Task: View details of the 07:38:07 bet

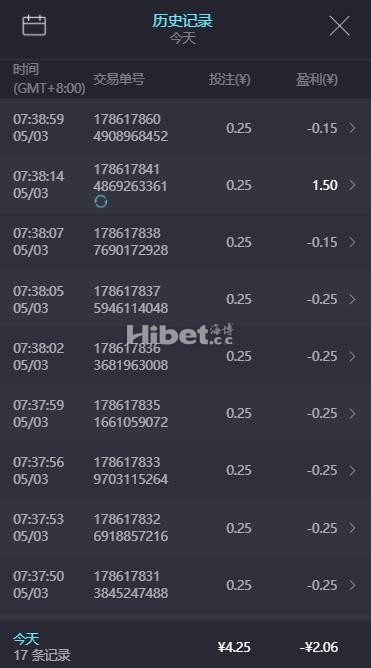Action: pyautogui.click(x=185, y=242)
